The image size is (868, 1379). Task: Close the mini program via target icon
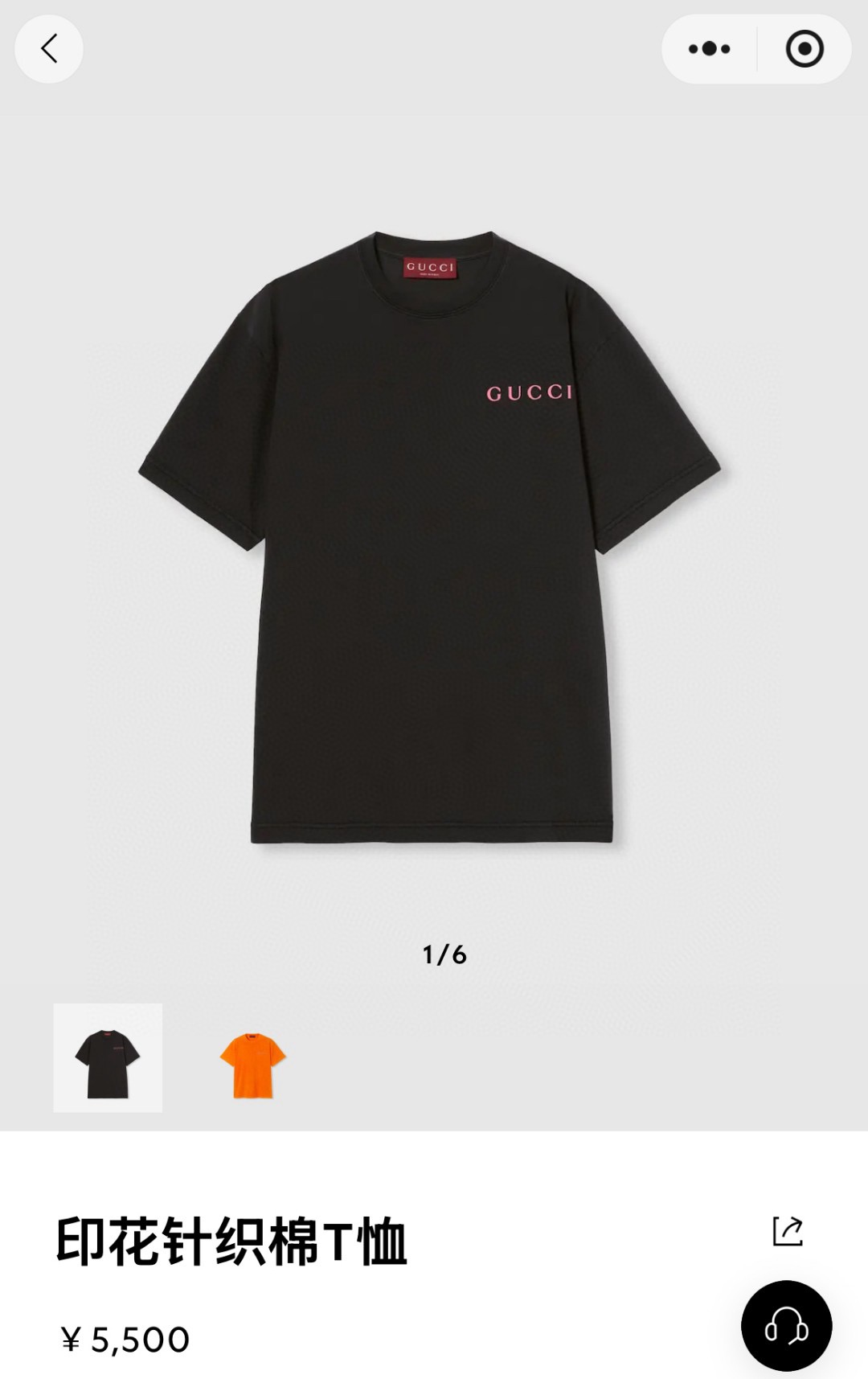coord(804,49)
